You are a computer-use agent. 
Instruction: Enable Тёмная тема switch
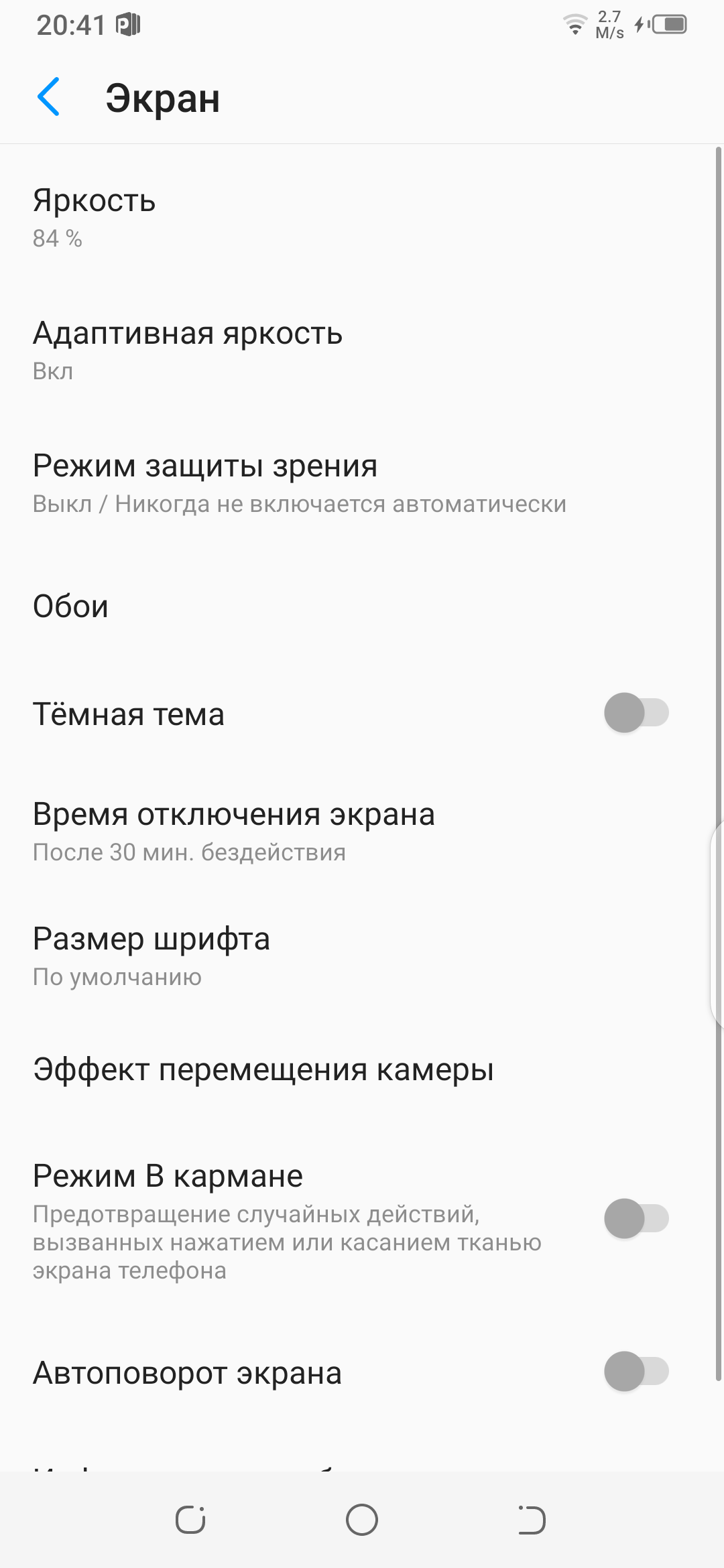(636, 713)
